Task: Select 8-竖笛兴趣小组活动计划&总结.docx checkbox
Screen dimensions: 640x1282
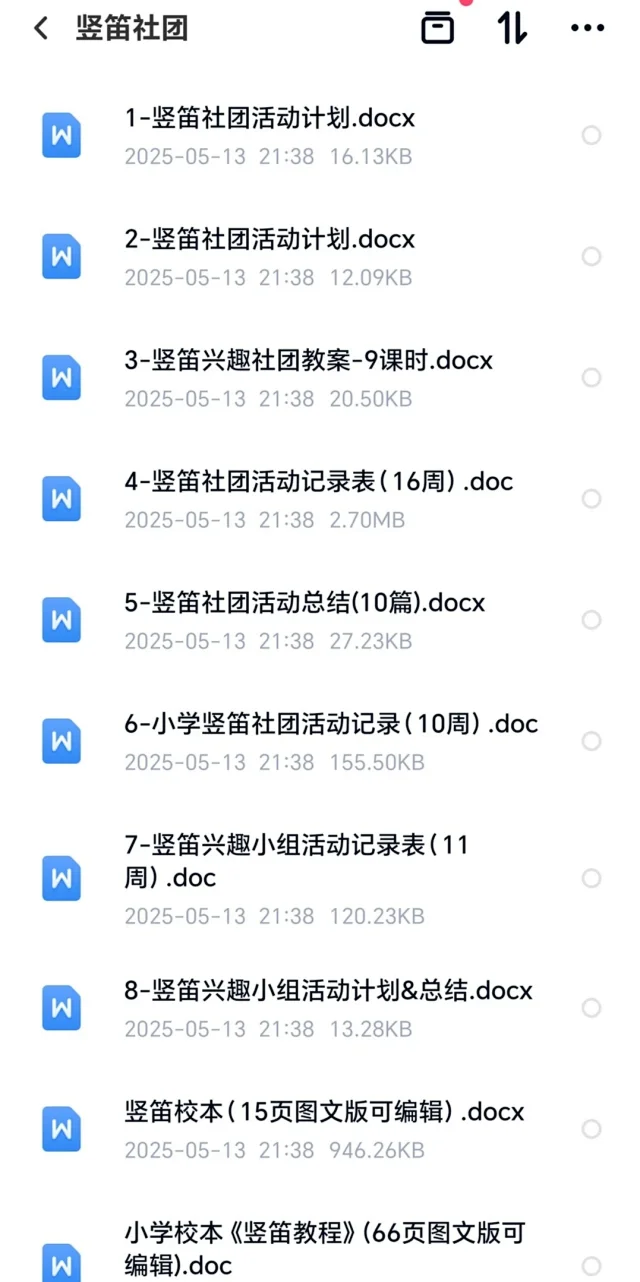Action: [x=591, y=1008]
